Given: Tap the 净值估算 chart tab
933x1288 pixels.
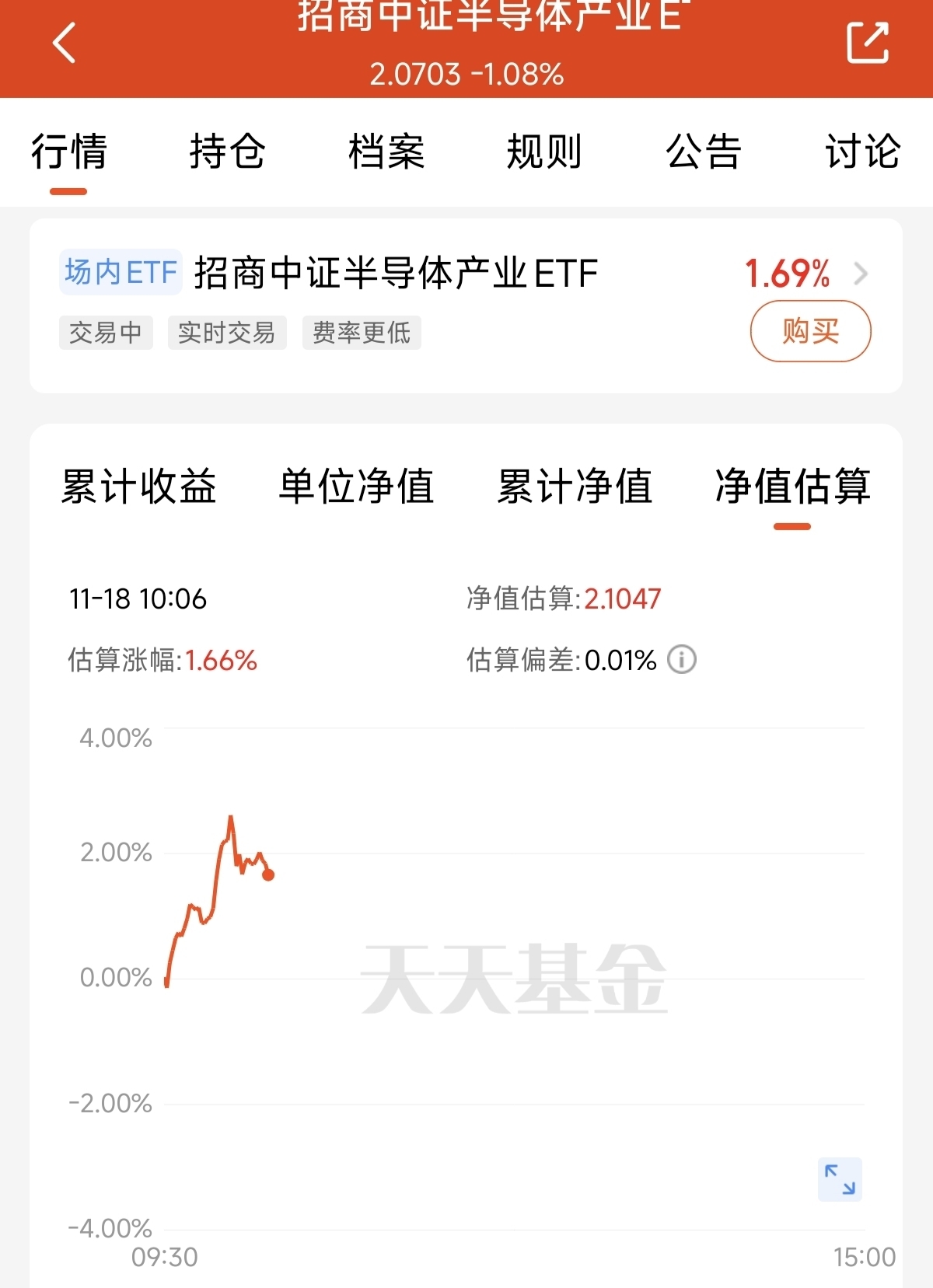Looking at the screenshot, I should [792, 487].
